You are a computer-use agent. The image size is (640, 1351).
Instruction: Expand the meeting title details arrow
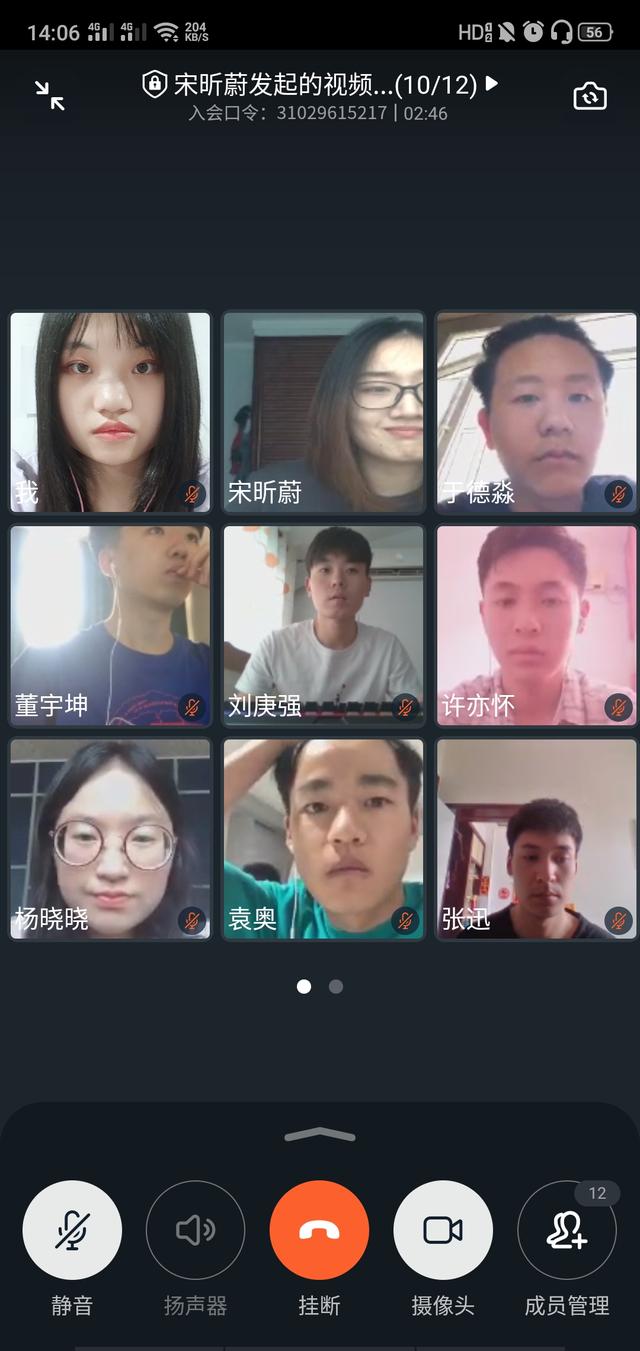[x=491, y=84]
